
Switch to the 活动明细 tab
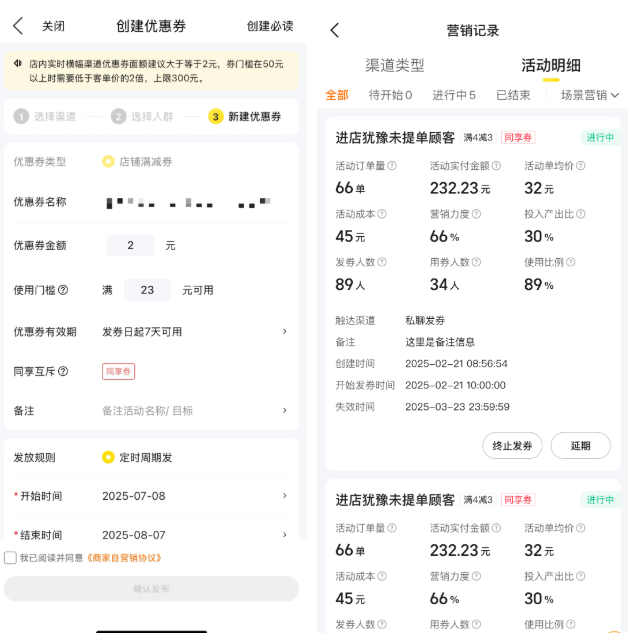pyautogui.click(x=550, y=65)
